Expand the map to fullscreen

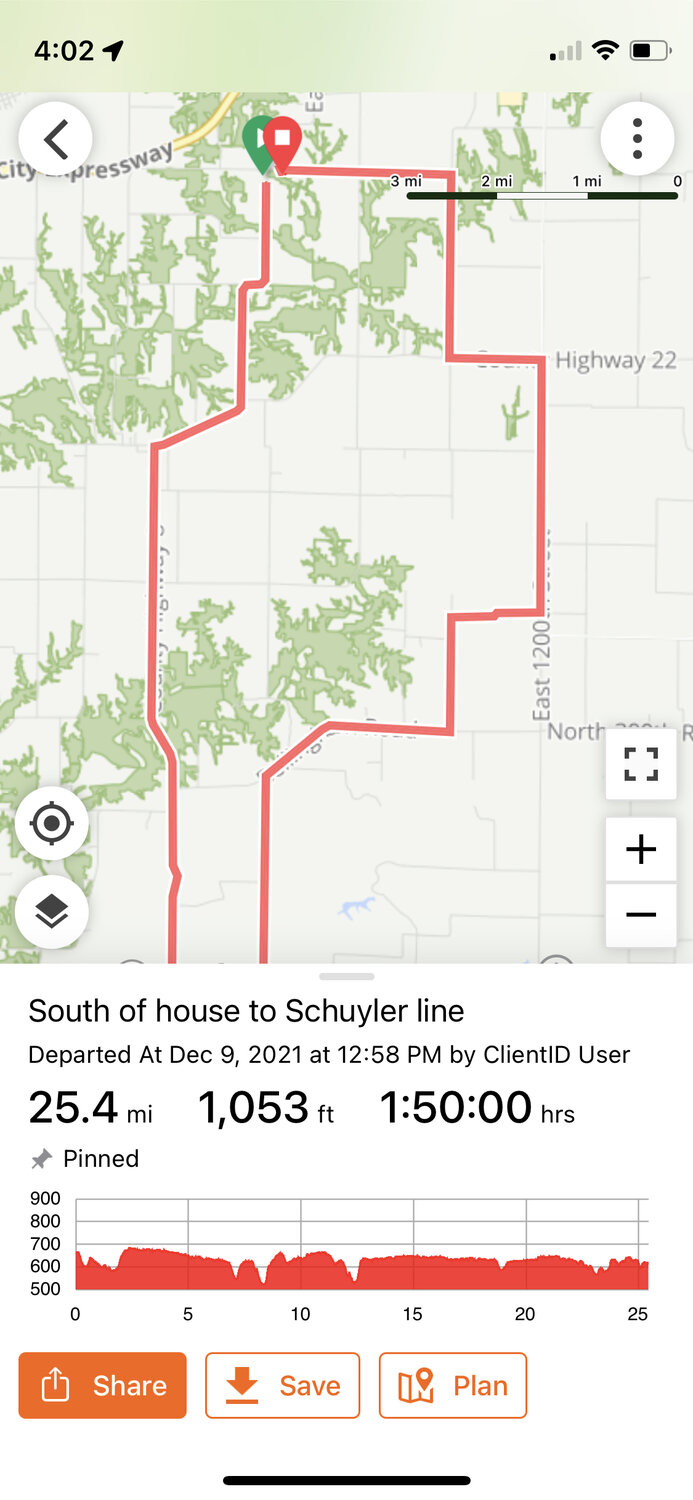pos(641,764)
